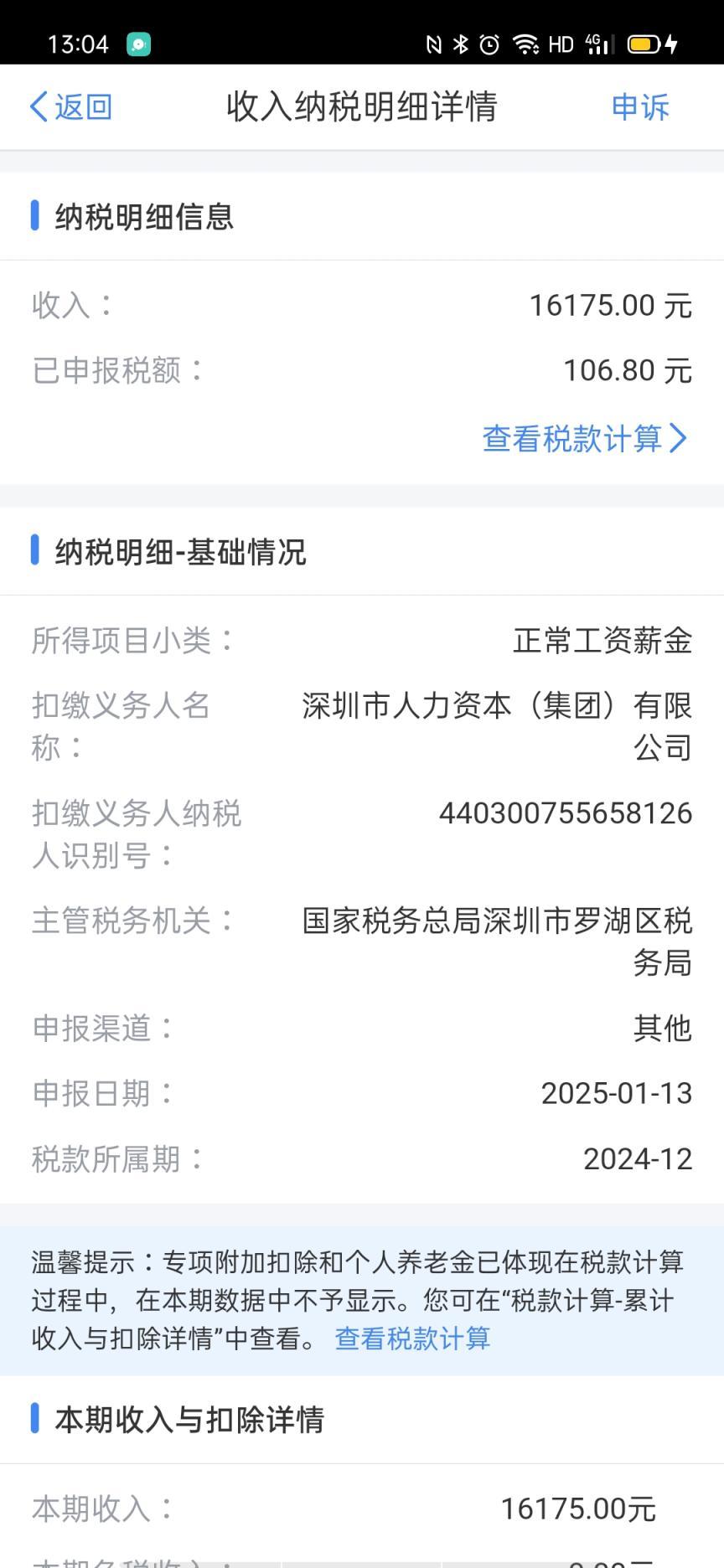Tap 返回 to go back

(71, 107)
